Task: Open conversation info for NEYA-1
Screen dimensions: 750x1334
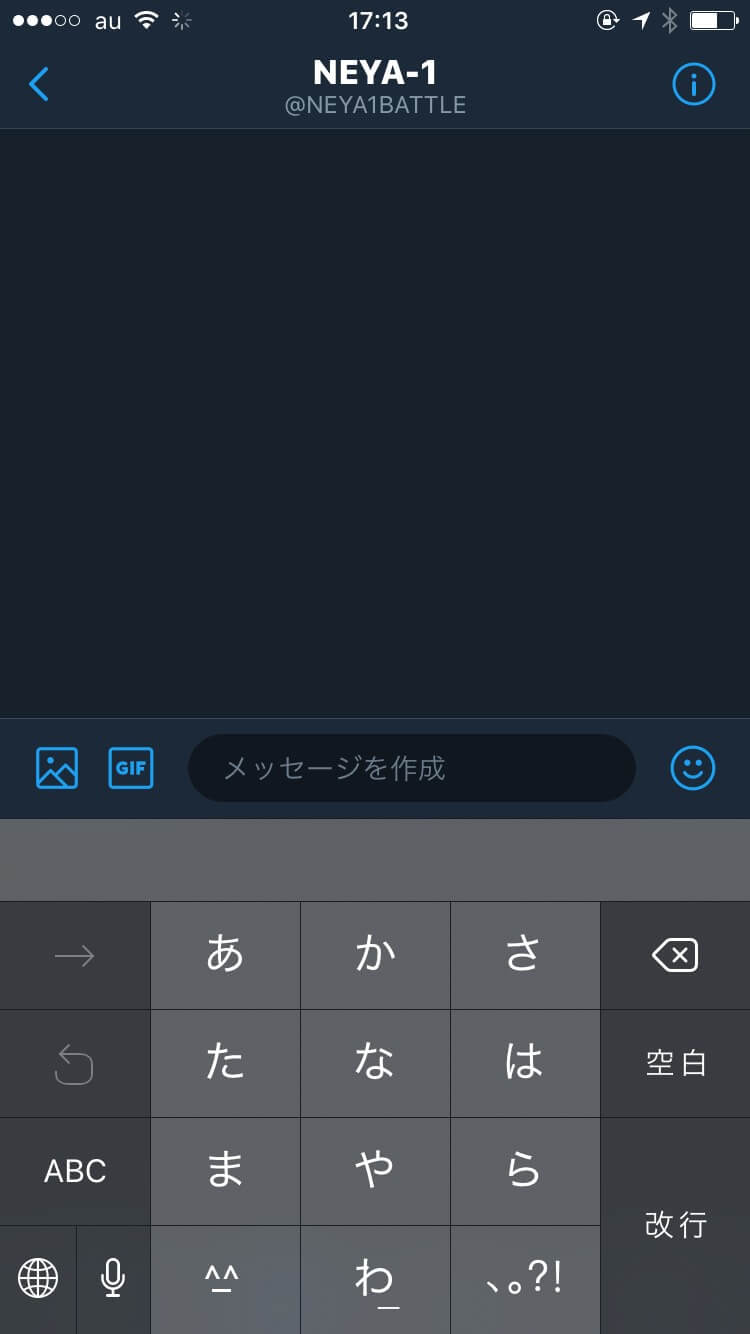Action: pos(693,85)
